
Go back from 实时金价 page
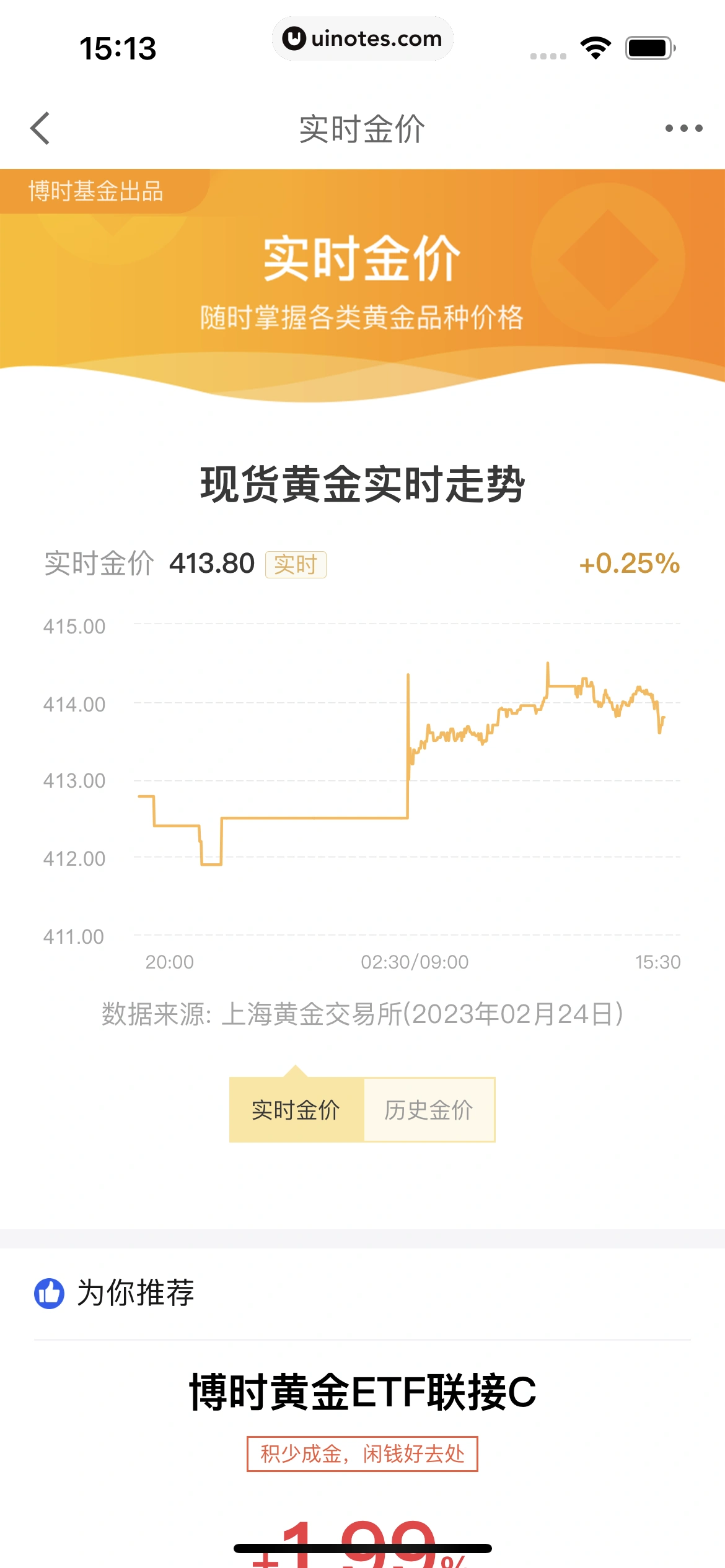click(41, 129)
